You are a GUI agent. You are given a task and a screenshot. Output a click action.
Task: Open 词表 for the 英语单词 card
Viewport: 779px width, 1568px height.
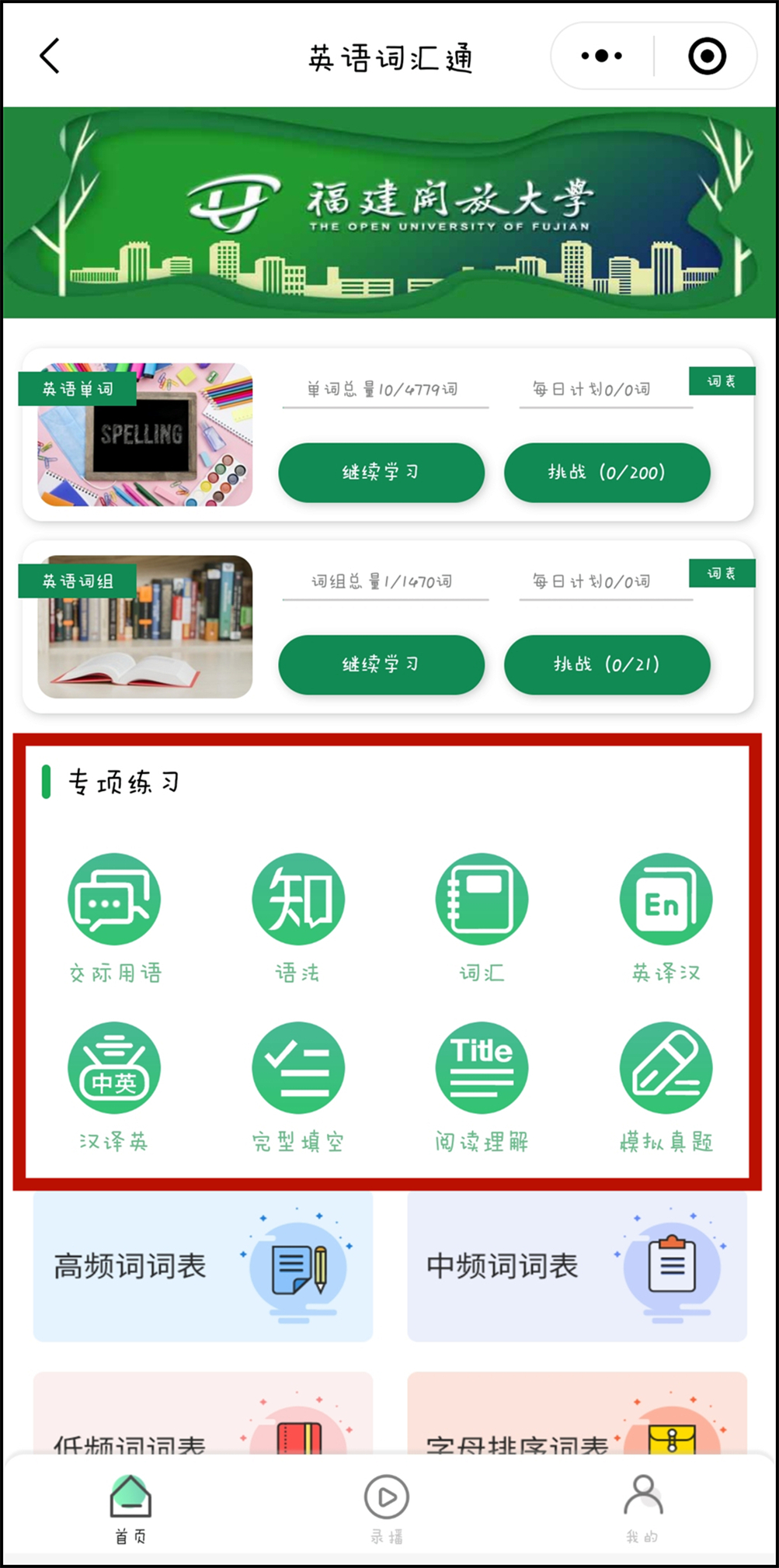pos(721,381)
